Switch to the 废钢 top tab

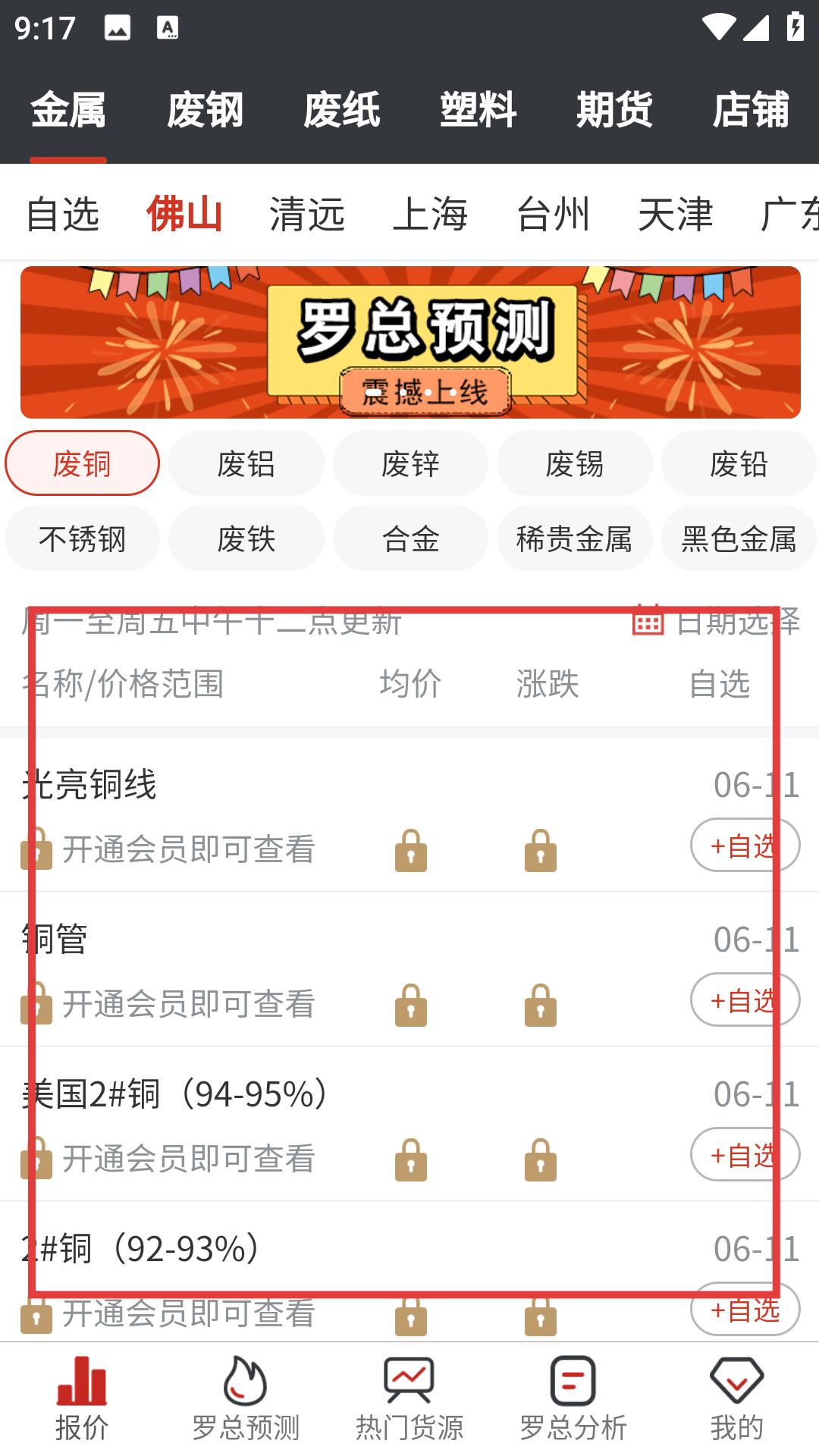205,110
